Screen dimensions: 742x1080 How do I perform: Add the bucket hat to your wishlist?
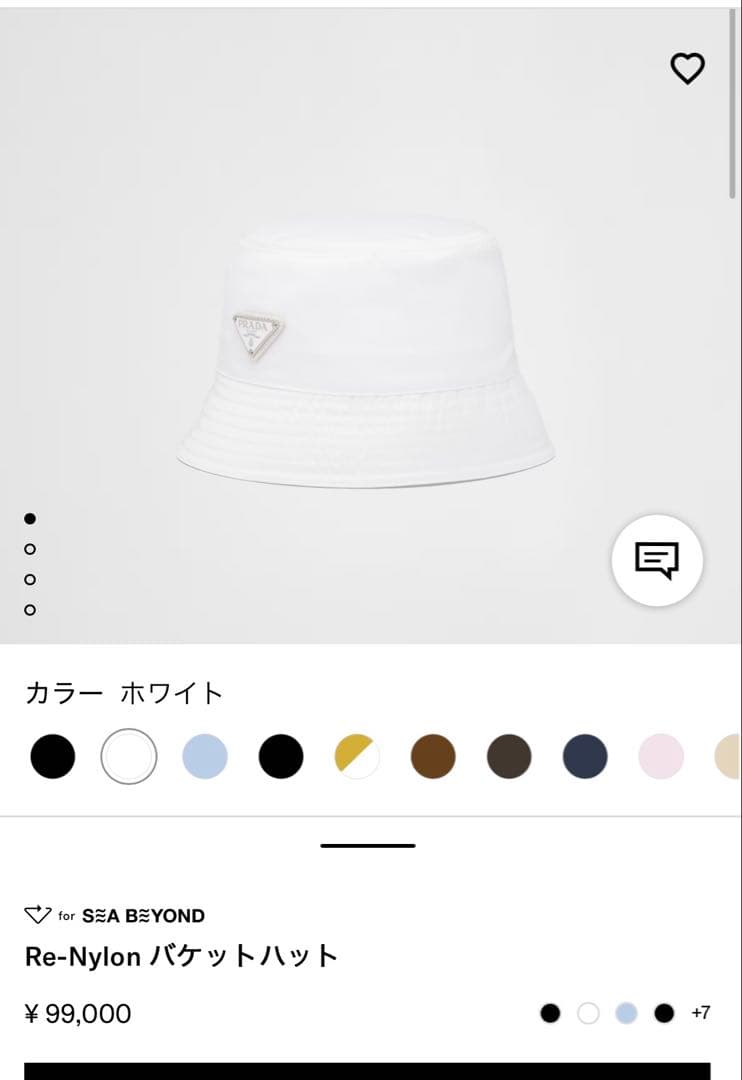pyautogui.click(x=687, y=70)
